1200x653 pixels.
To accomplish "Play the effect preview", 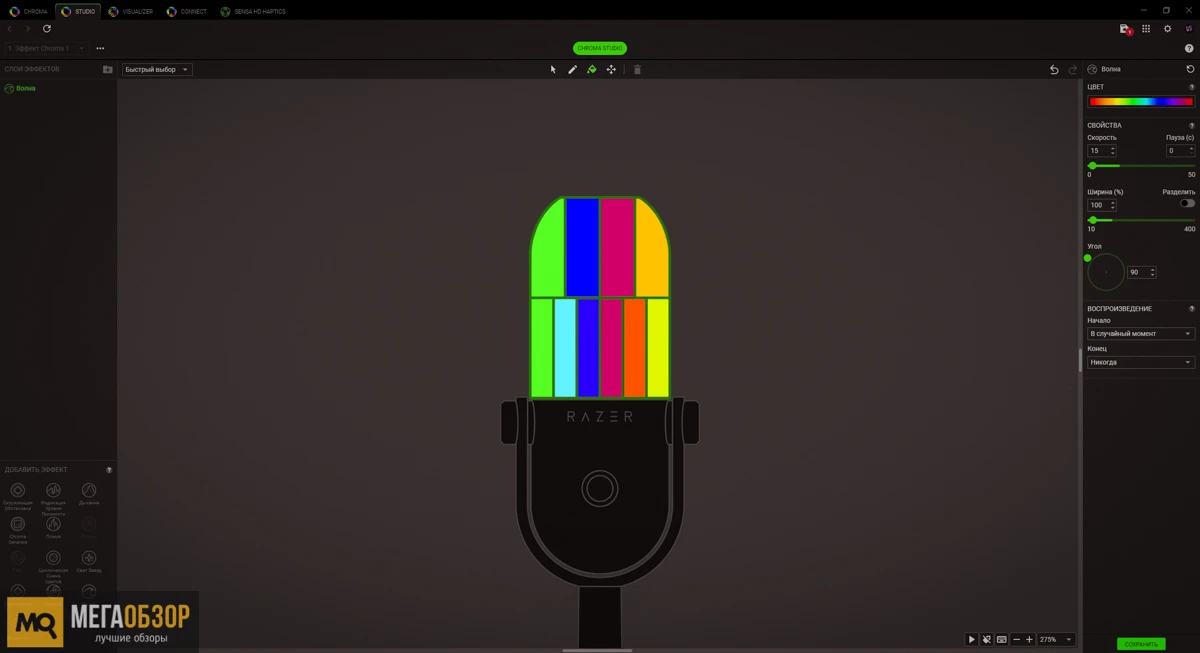I will [x=971, y=639].
